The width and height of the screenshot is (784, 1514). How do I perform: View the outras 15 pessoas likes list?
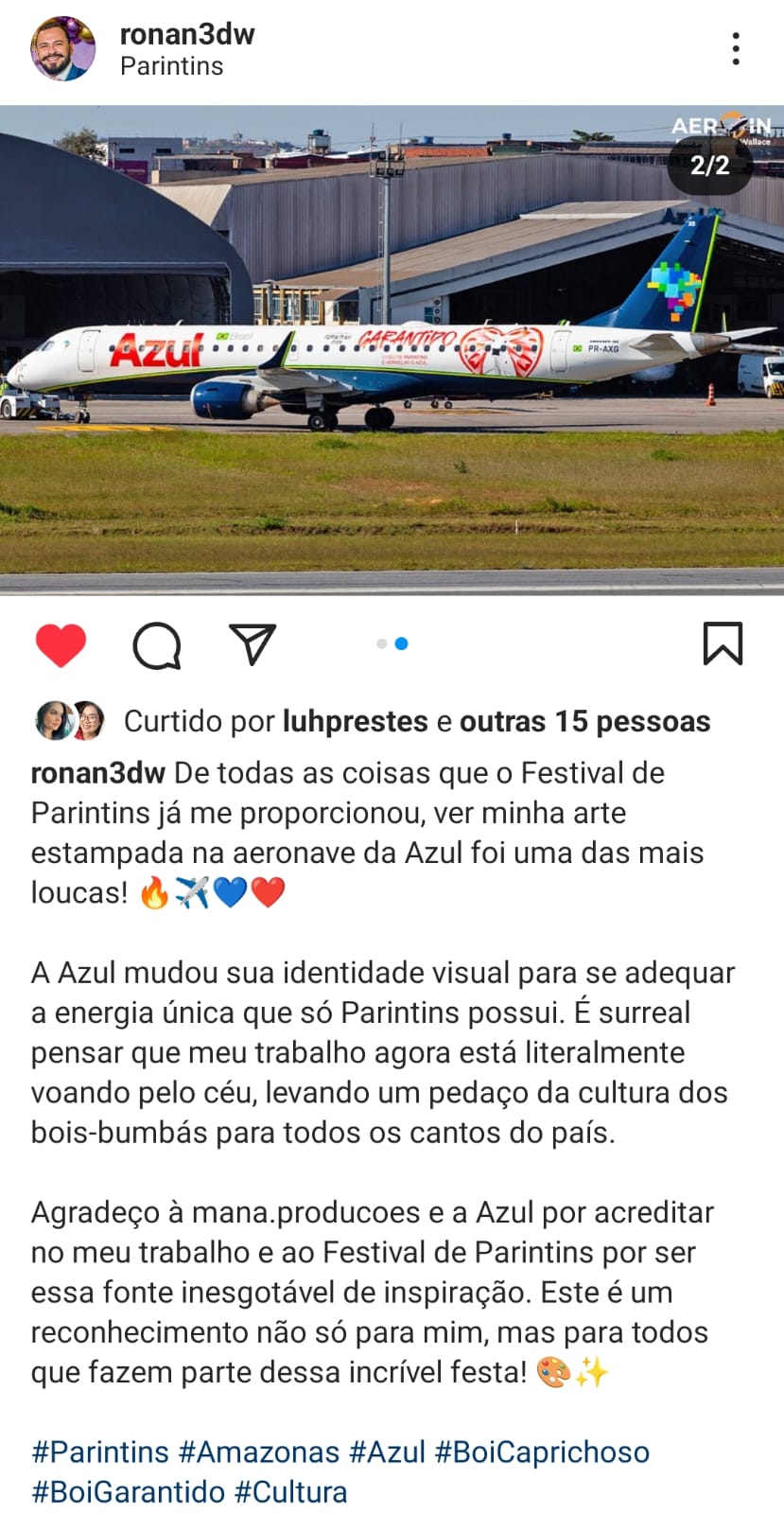click(584, 721)
